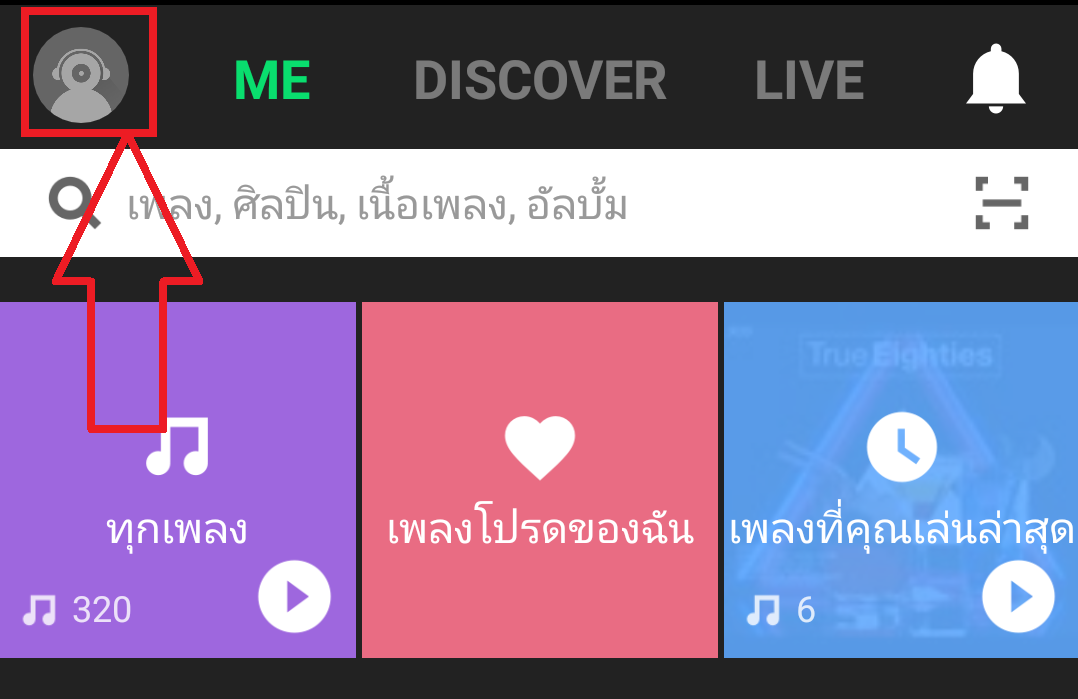Tap the song search field
1078x699 pixels.
pyautogui.click(x=500, y=205)
